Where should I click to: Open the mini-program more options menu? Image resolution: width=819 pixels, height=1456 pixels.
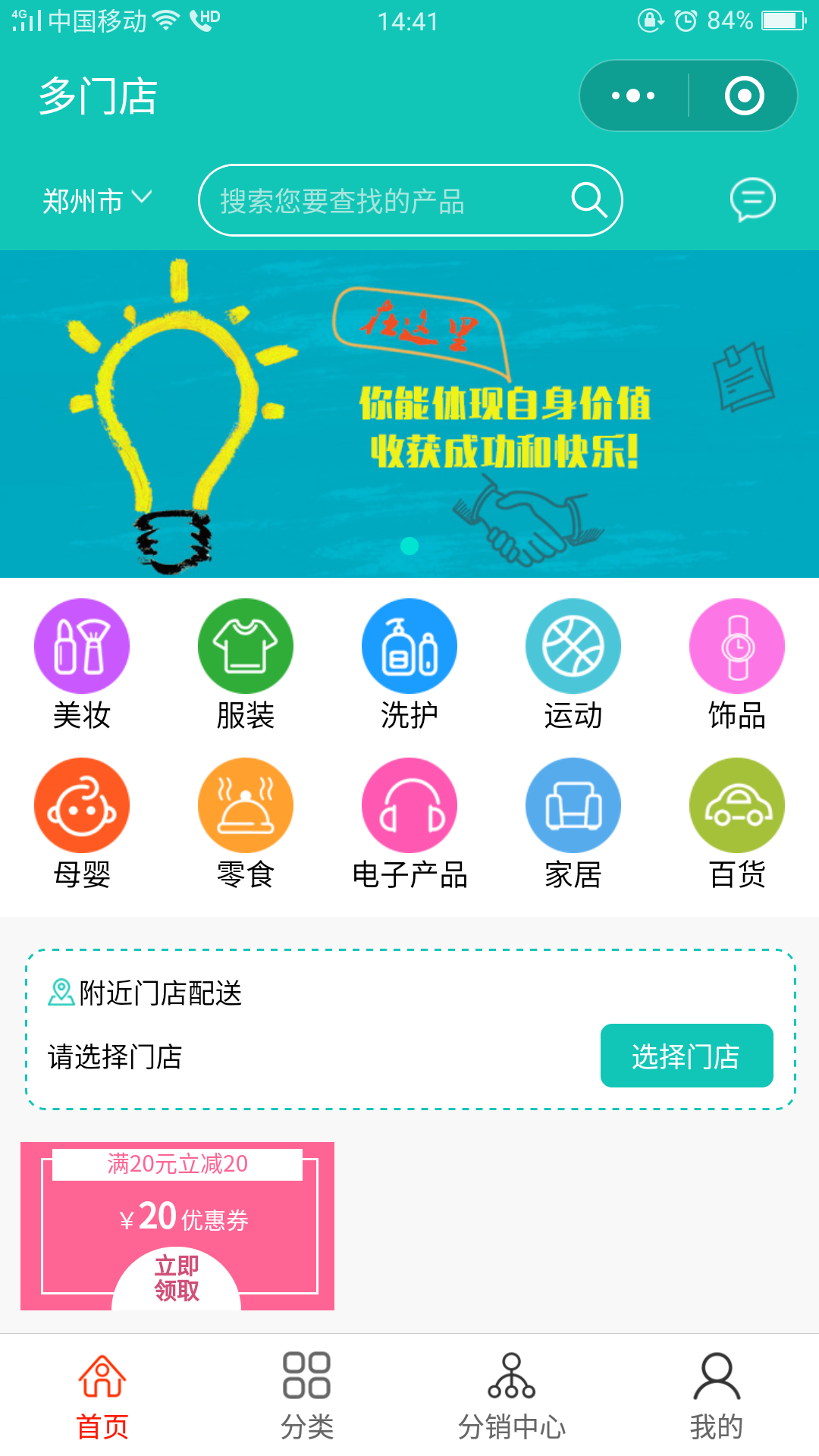pyautogui.click(x=633, y=96)
